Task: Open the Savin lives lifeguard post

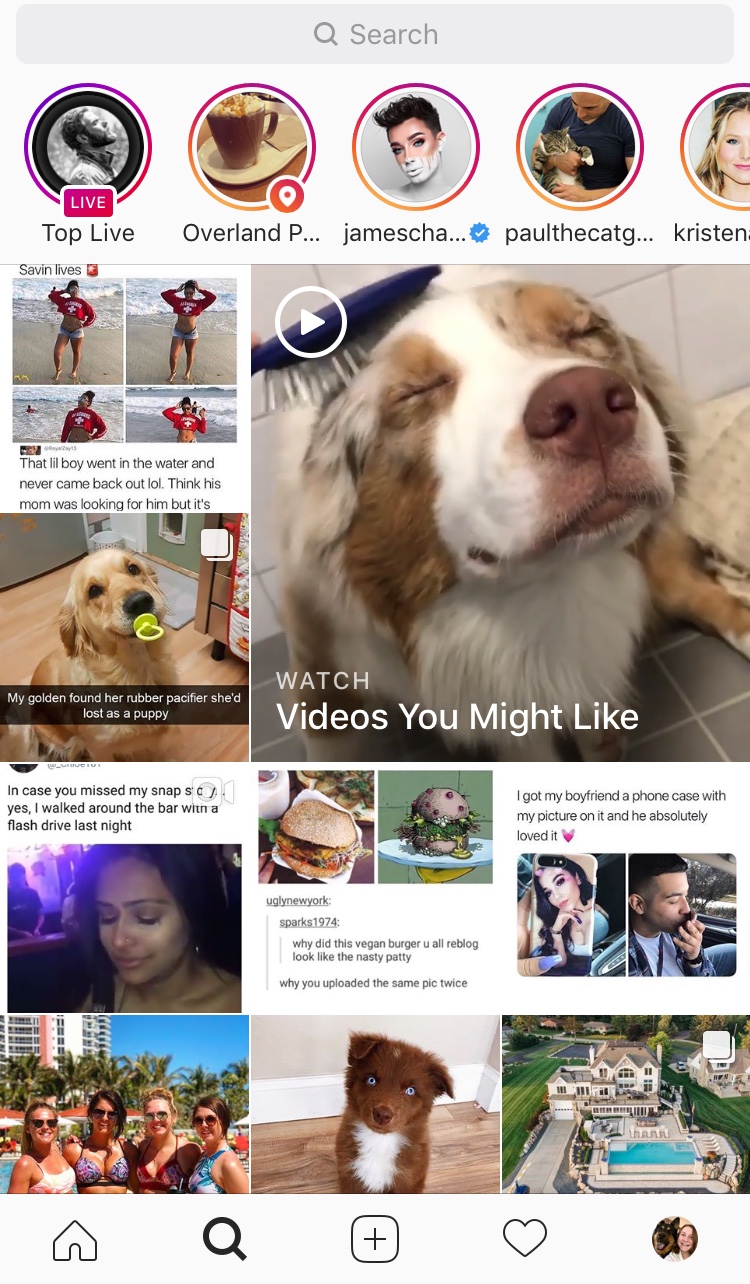Action: click(124, 388)
